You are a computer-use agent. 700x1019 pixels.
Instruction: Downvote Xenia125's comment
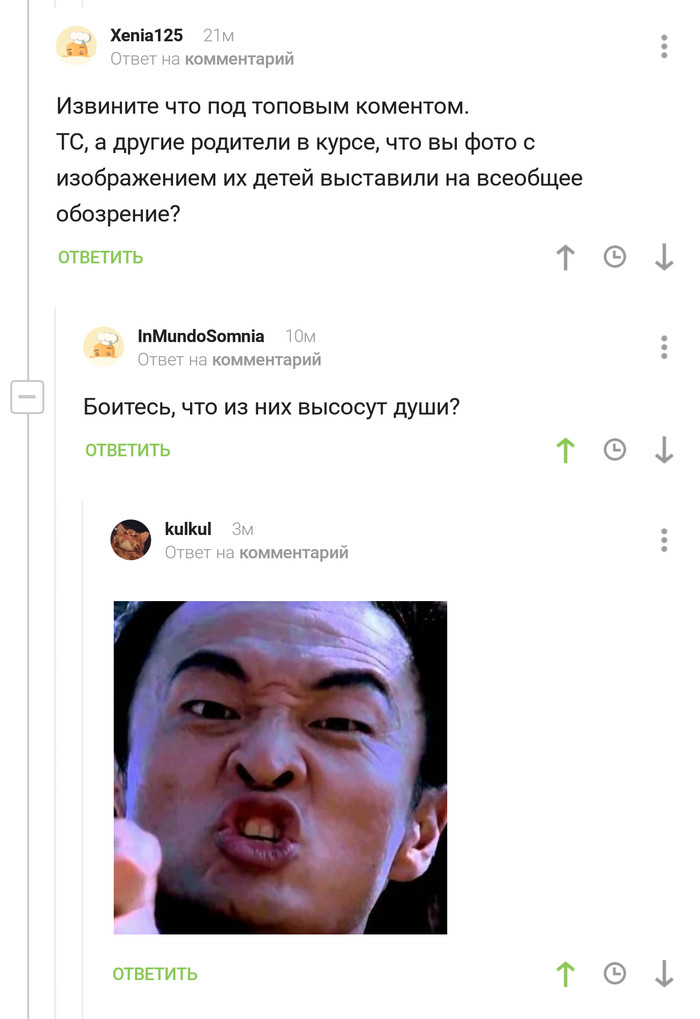[664, 258]
